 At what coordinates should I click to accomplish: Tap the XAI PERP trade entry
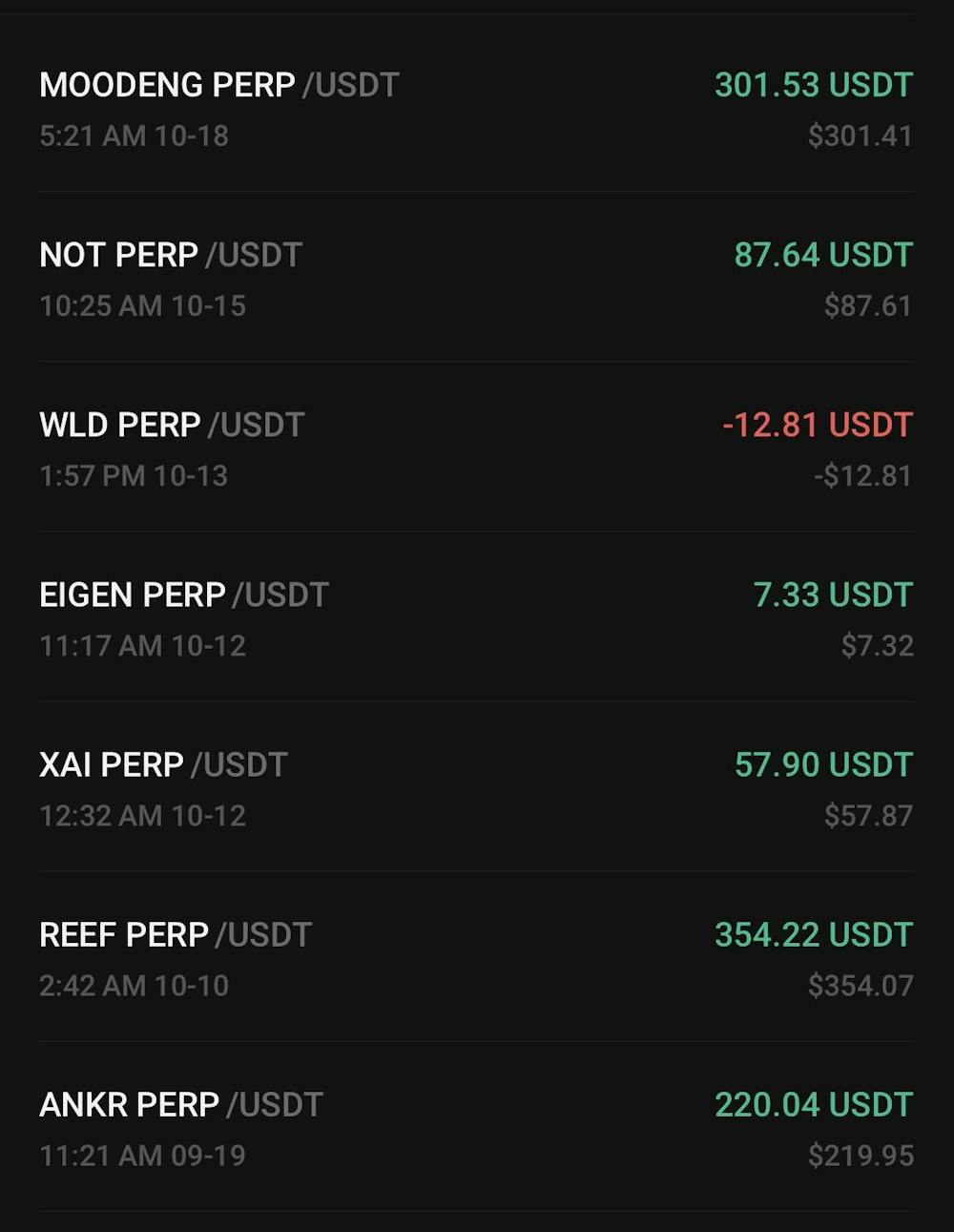pyautogui.click(x=477, y=787)
